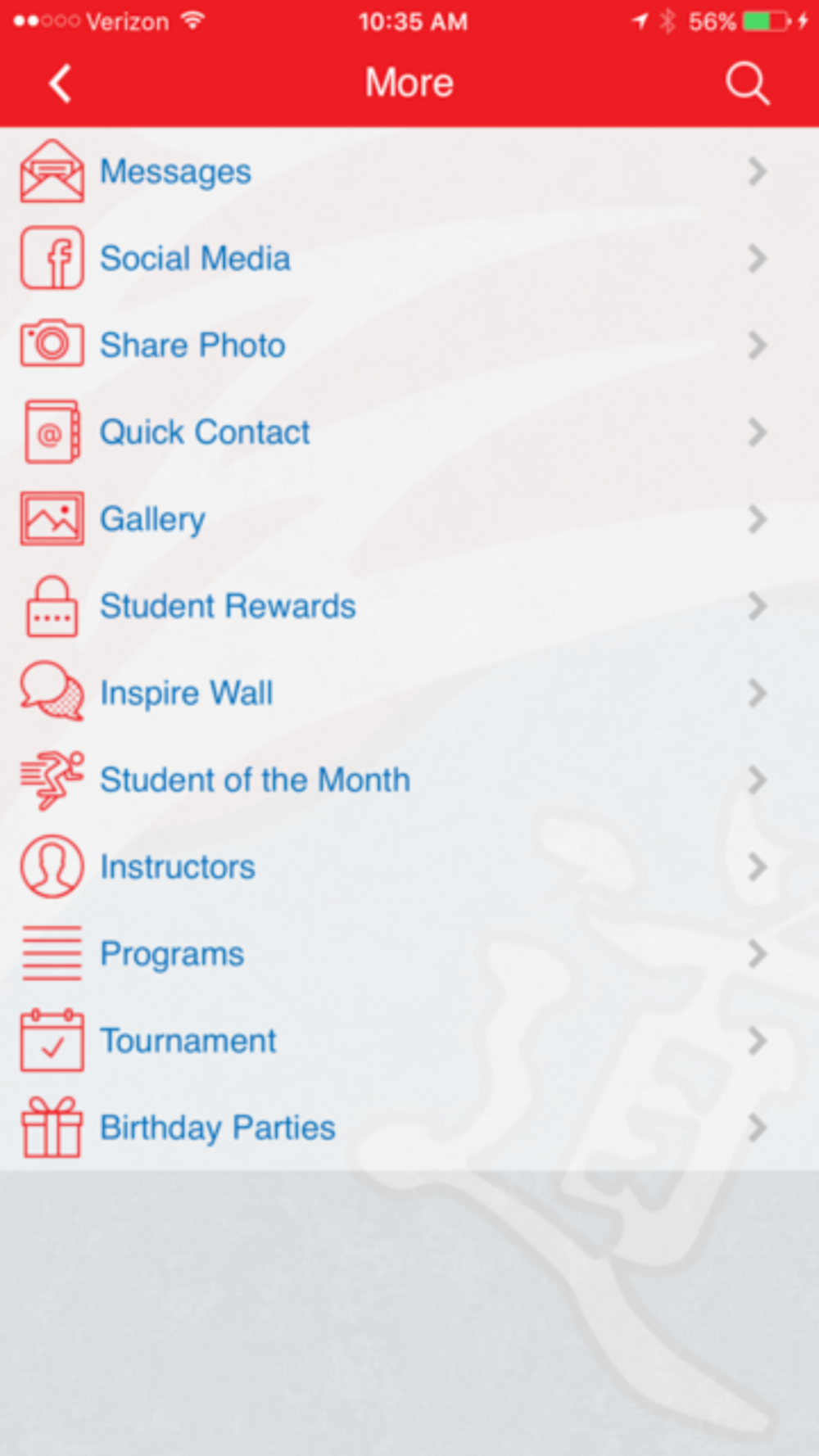Open Social Media

pyautogui.click(x=409, y=259)
